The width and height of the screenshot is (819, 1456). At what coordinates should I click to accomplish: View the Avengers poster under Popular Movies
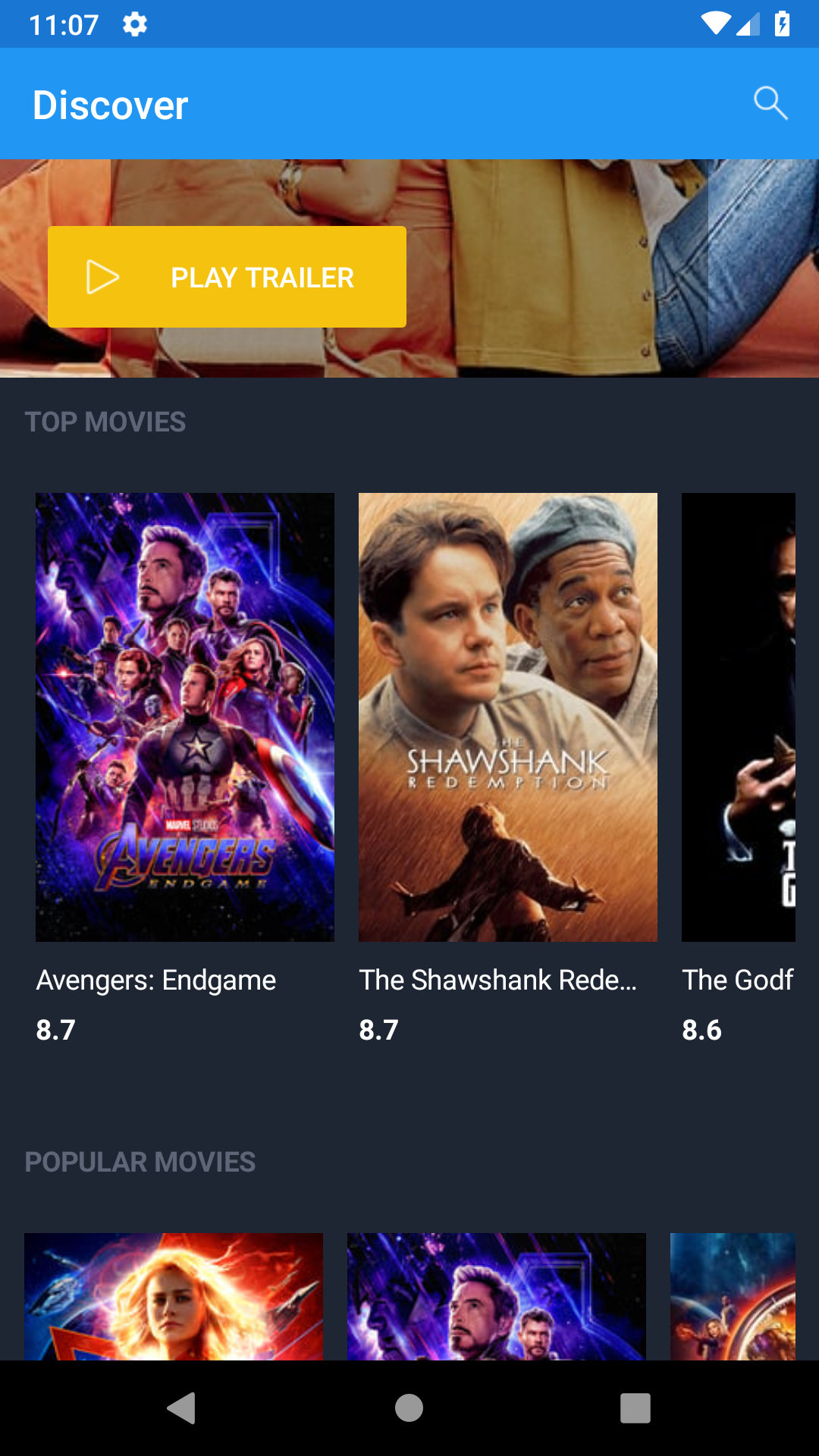(x=496, y=1296)
